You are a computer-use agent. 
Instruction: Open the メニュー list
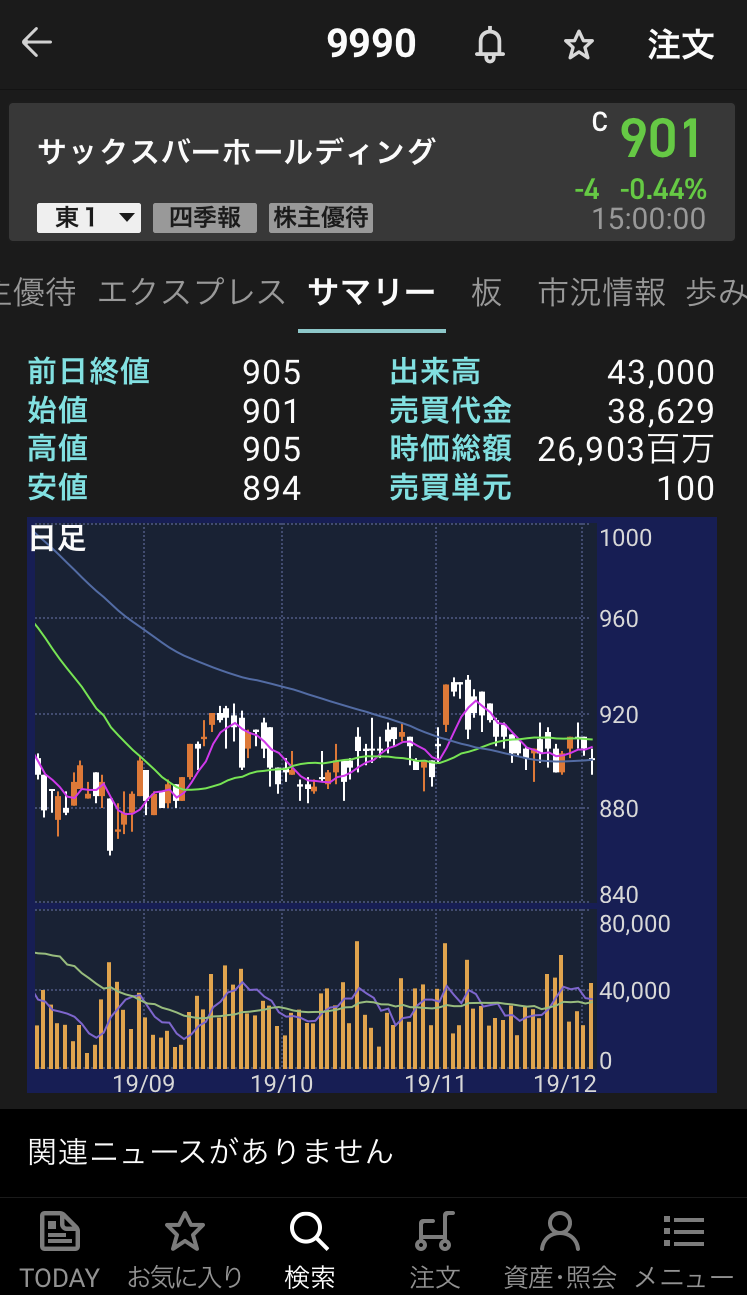[684, 1248]
